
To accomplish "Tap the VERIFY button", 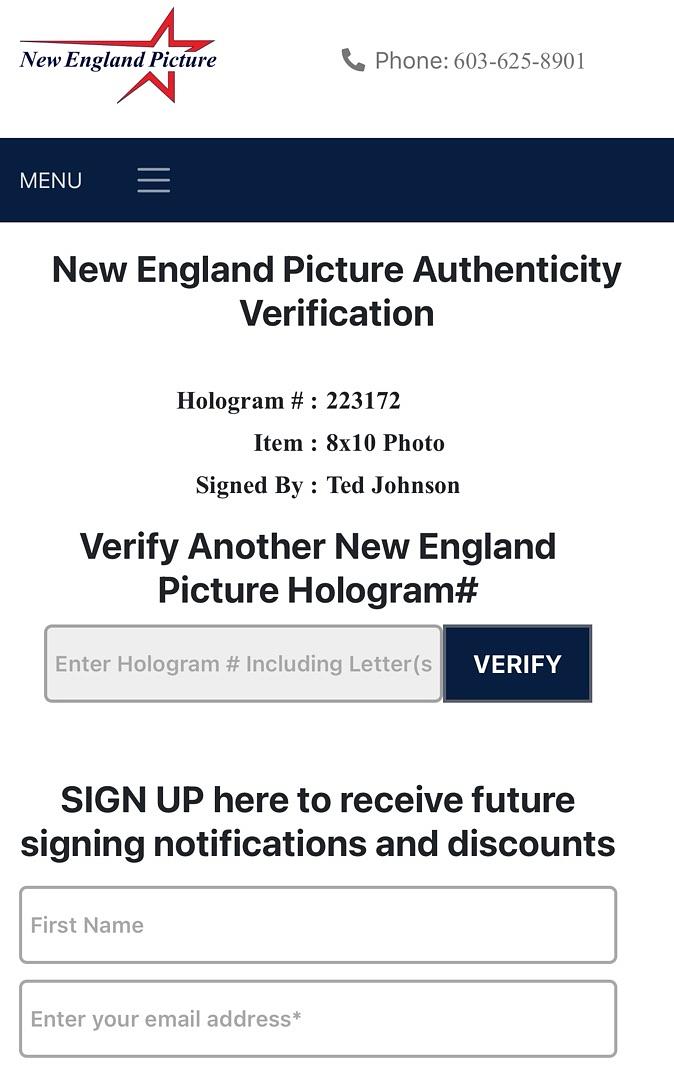I will 517,664.
